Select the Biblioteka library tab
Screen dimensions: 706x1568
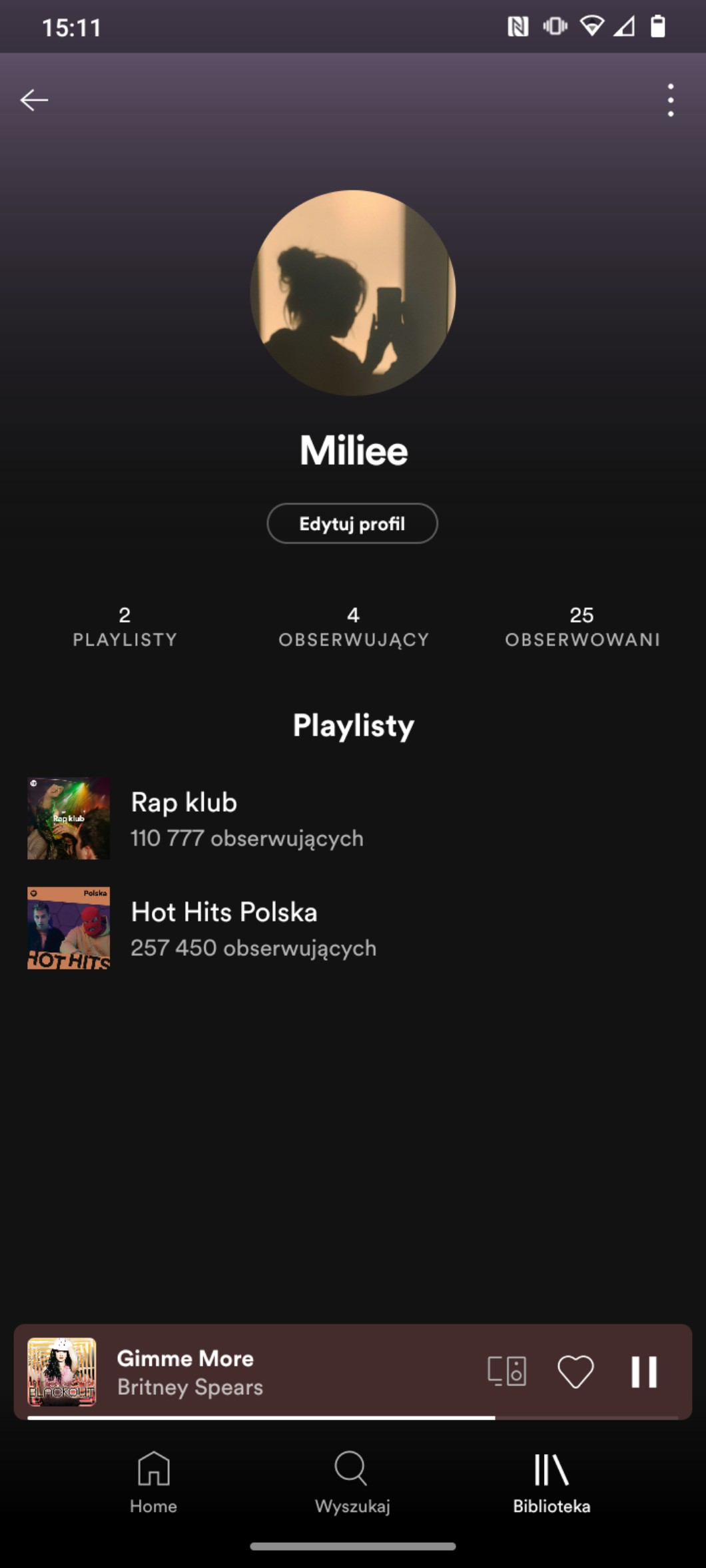(x=551, y=1481)
